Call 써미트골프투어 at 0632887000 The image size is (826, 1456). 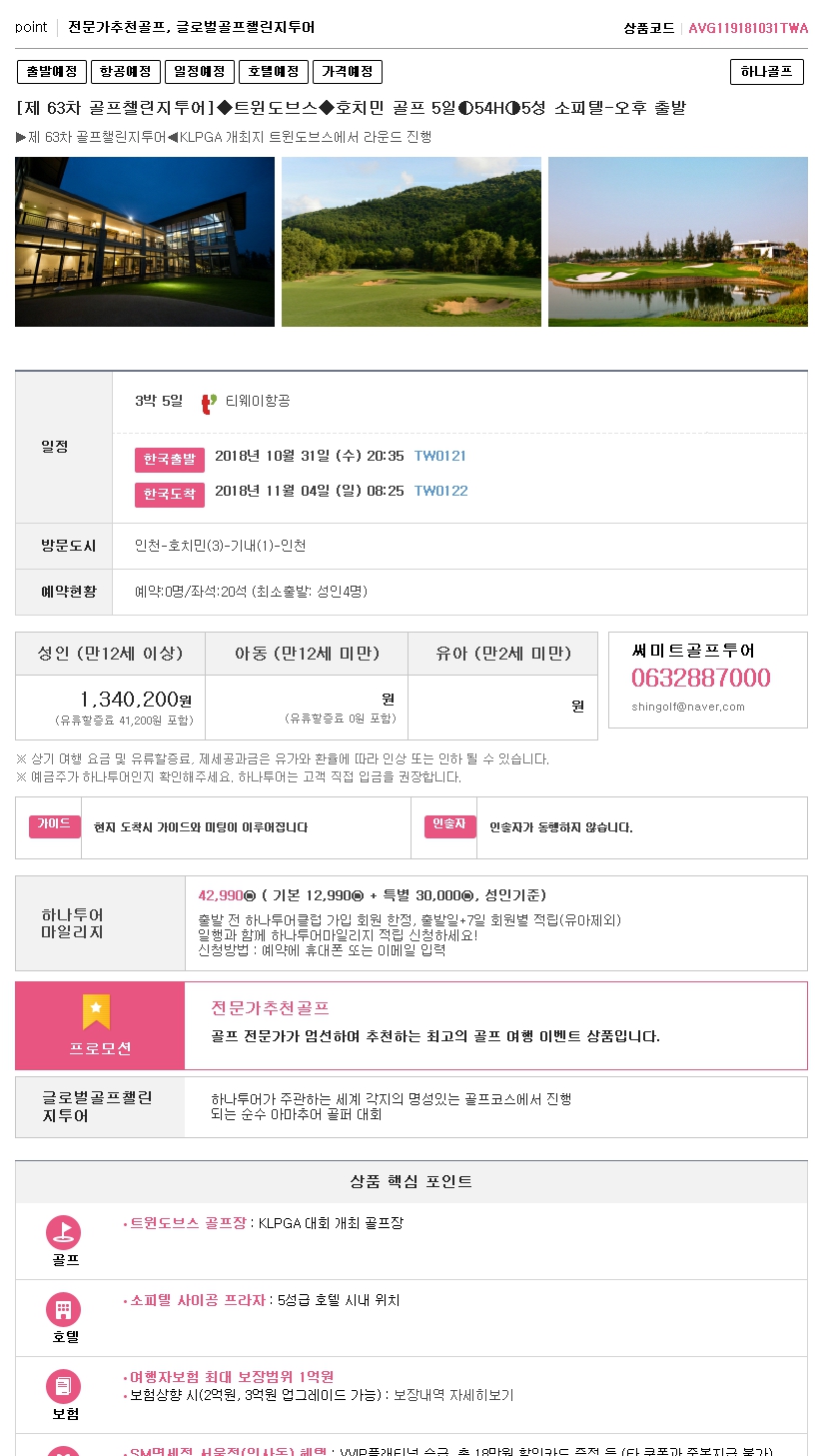700,679
